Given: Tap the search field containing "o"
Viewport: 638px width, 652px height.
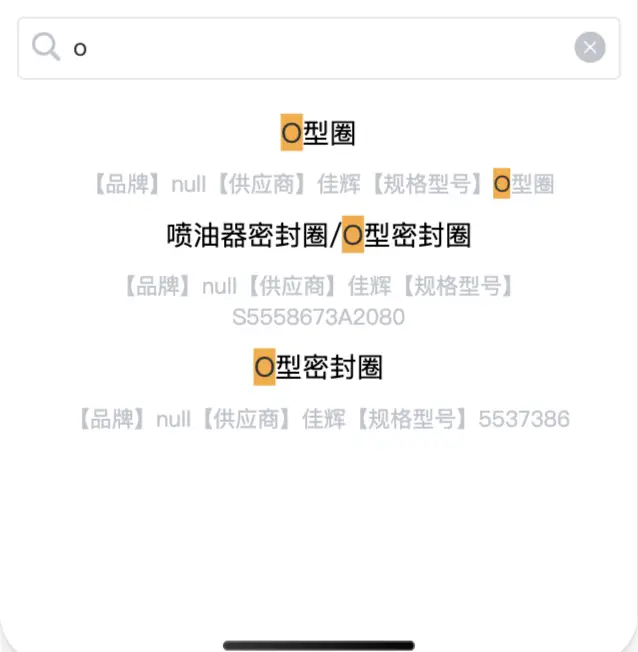Looking at the screenshot, I should tap(310, 48).
